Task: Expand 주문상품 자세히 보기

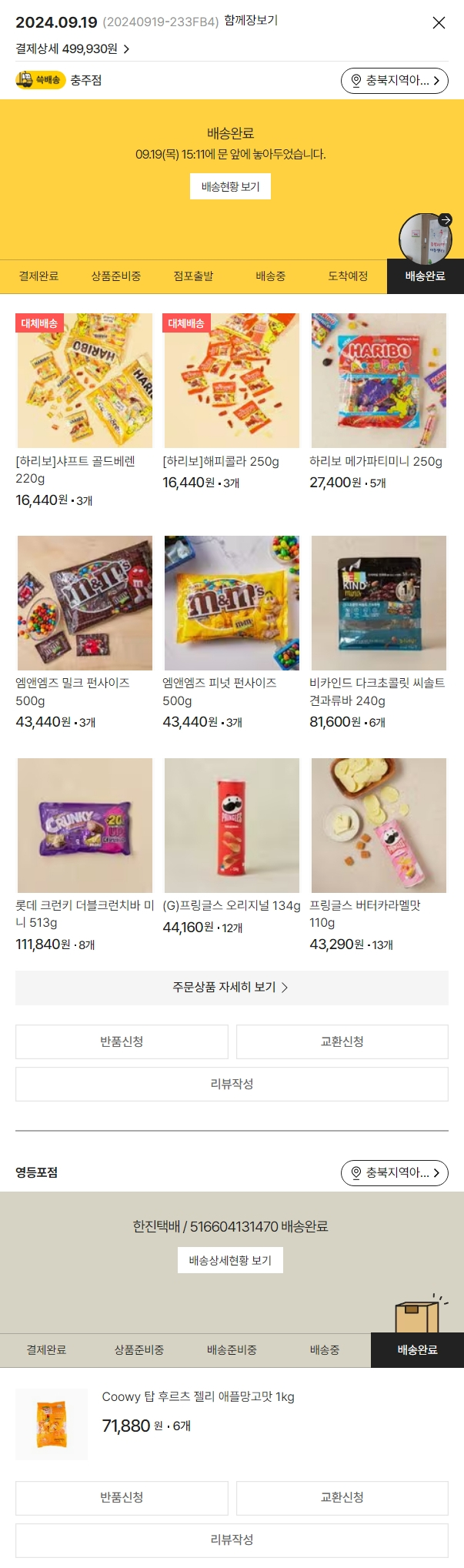Action: [x=232, y=987]
